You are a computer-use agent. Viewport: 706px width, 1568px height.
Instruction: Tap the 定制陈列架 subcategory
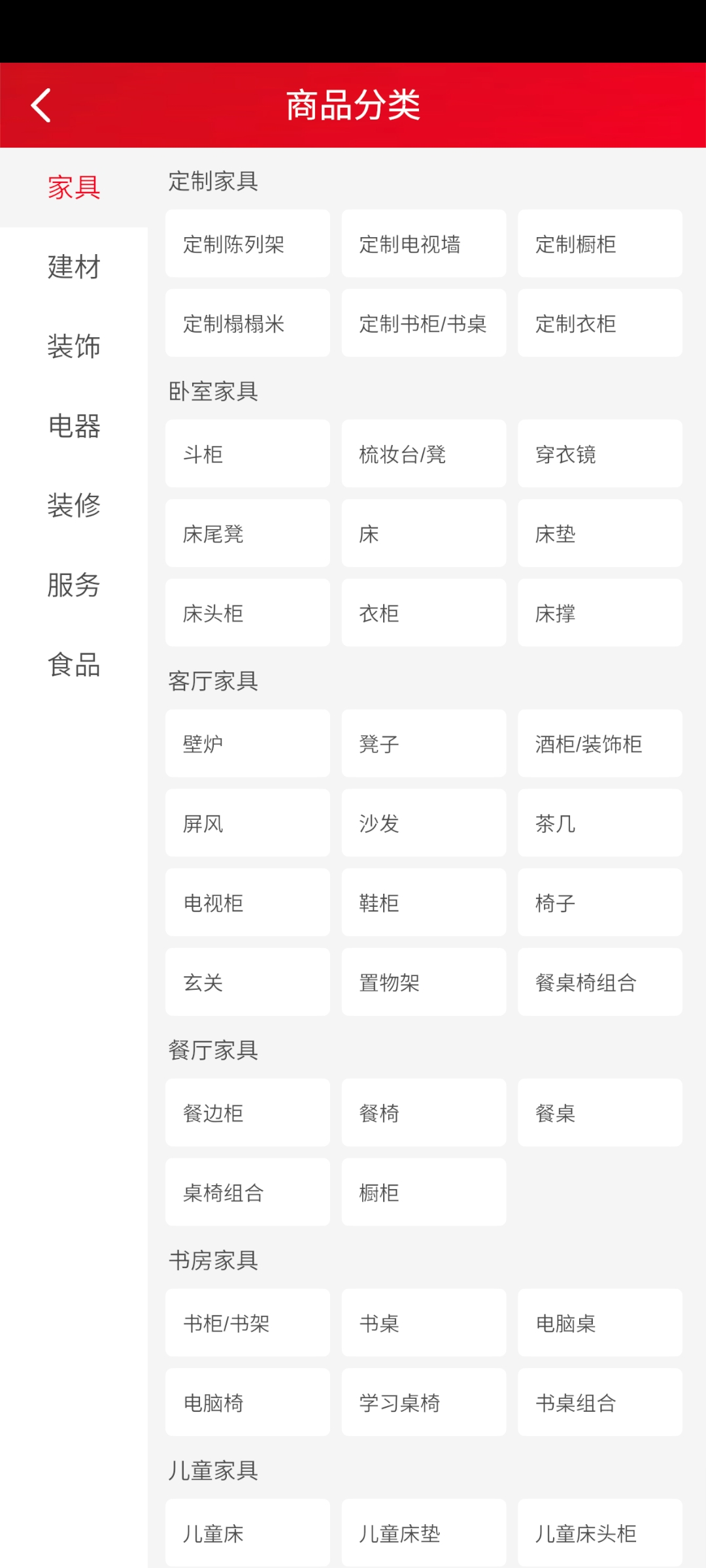[247, 244]
